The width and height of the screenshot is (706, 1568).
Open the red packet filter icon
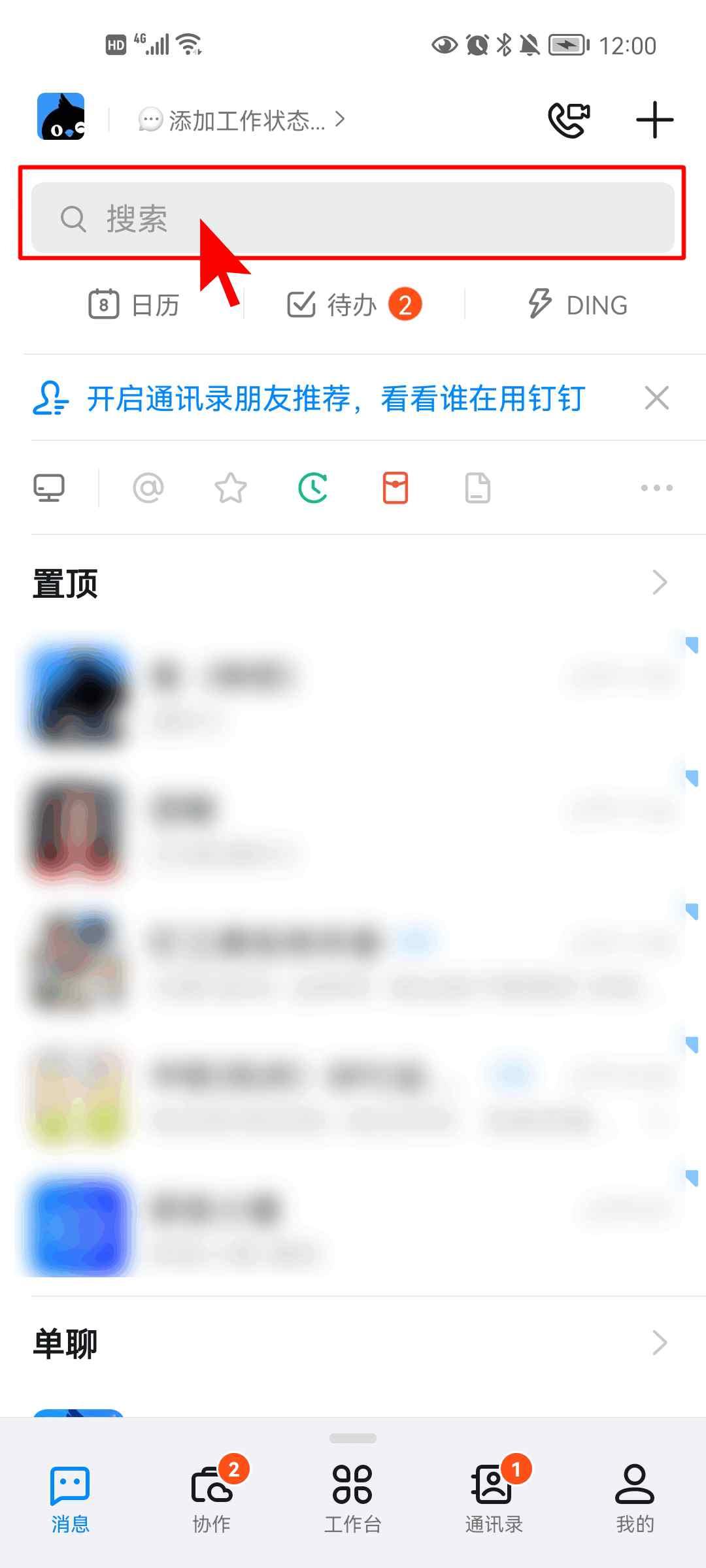[395, 488]
